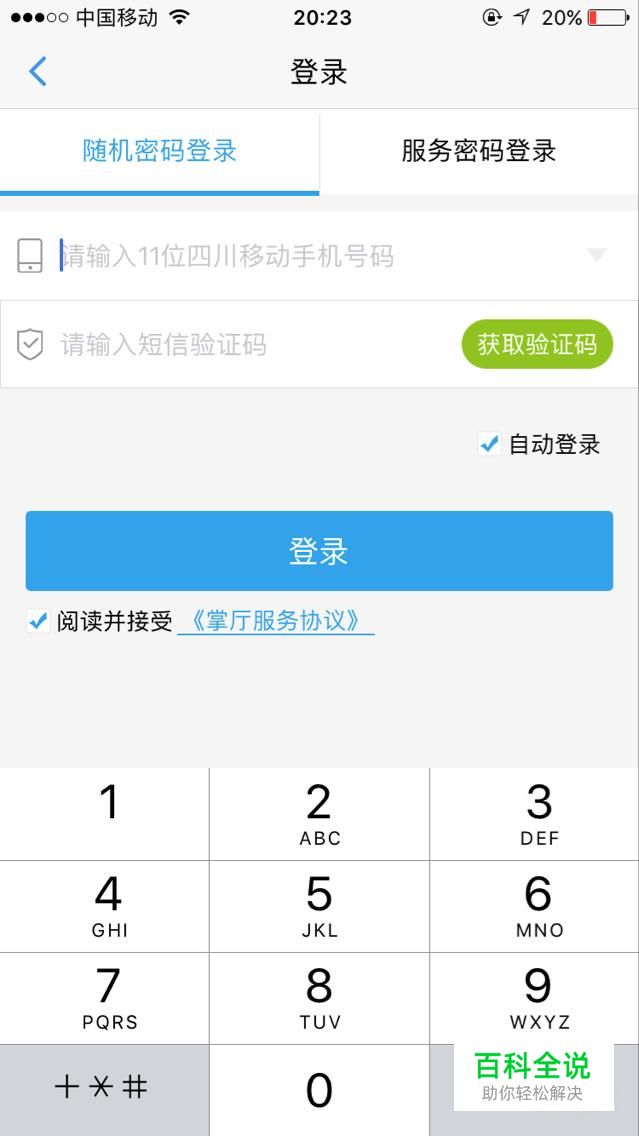Request a code with 获取验证码

point(537,344)
